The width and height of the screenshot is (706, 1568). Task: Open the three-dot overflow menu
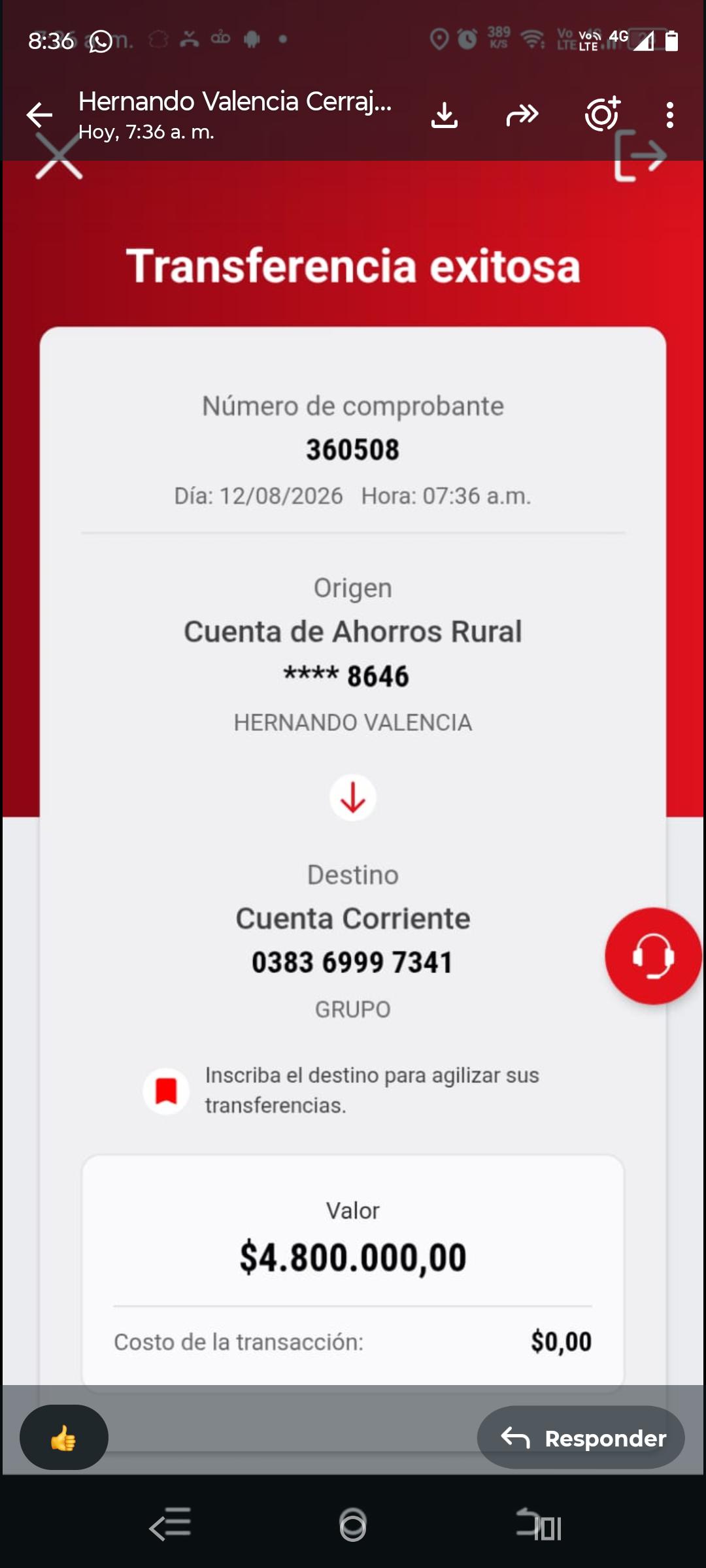tap(669, 115)
